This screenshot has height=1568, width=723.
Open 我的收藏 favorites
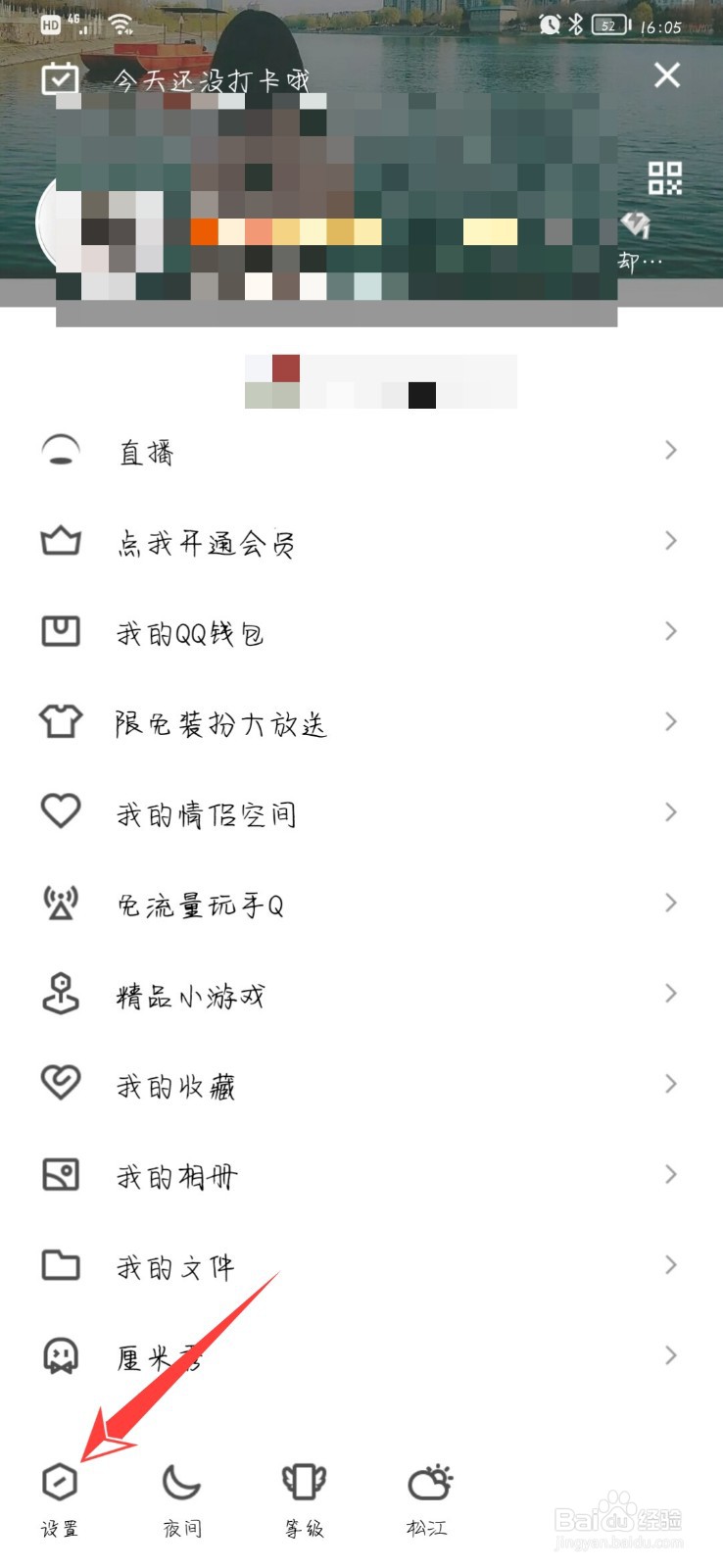[361, 1084]
